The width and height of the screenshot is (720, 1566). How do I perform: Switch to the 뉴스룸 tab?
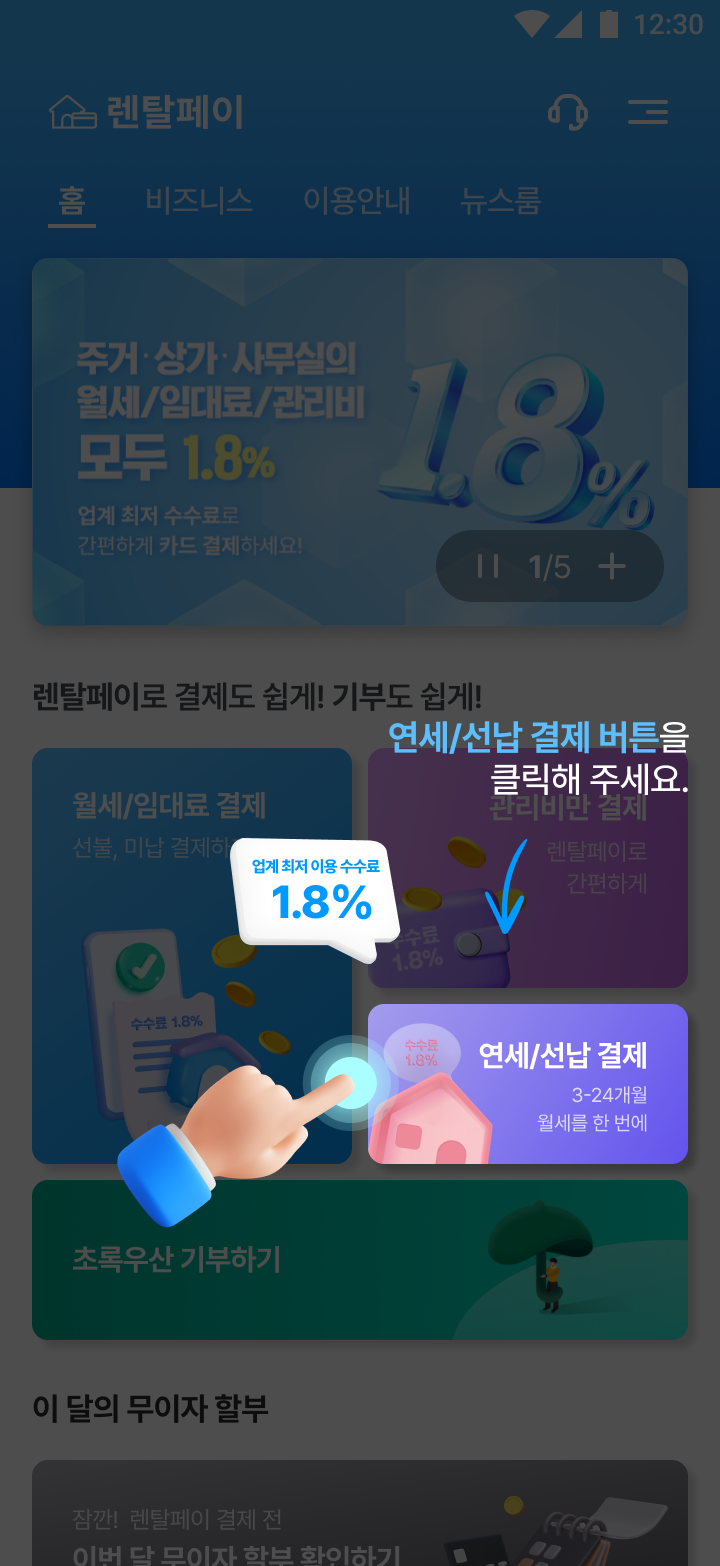501,201
